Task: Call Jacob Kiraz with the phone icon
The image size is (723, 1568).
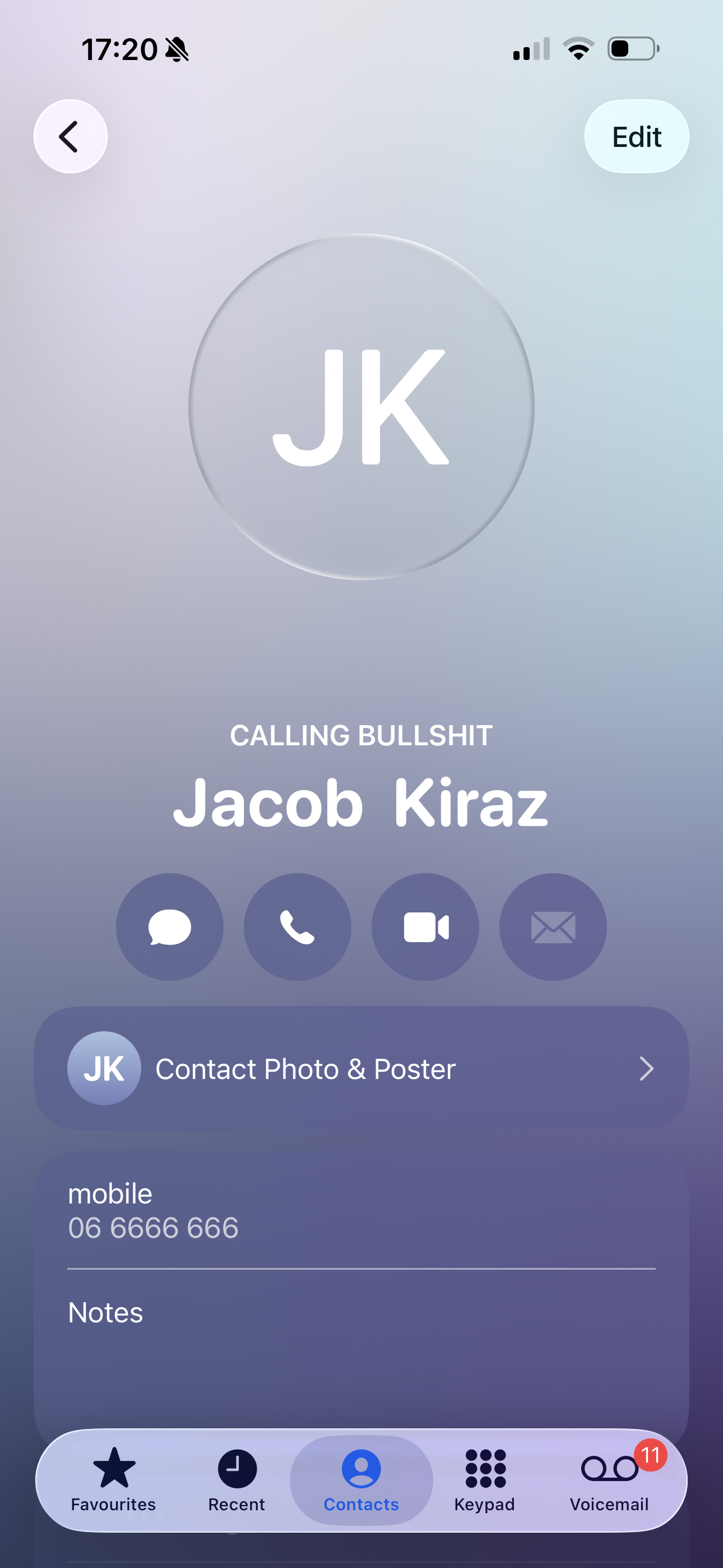Action: coord(298,927)
